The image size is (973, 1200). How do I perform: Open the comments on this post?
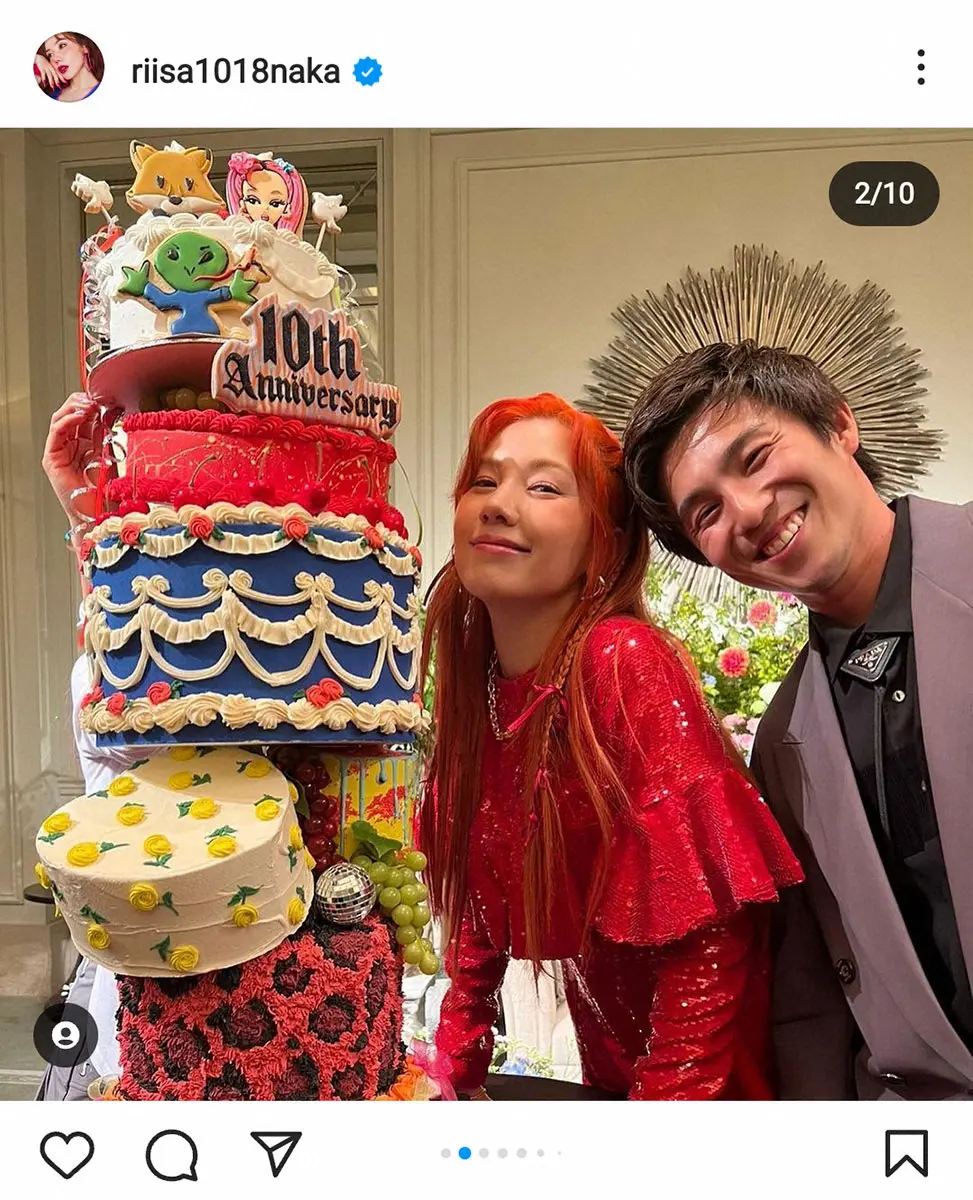tap(171, 1155)
